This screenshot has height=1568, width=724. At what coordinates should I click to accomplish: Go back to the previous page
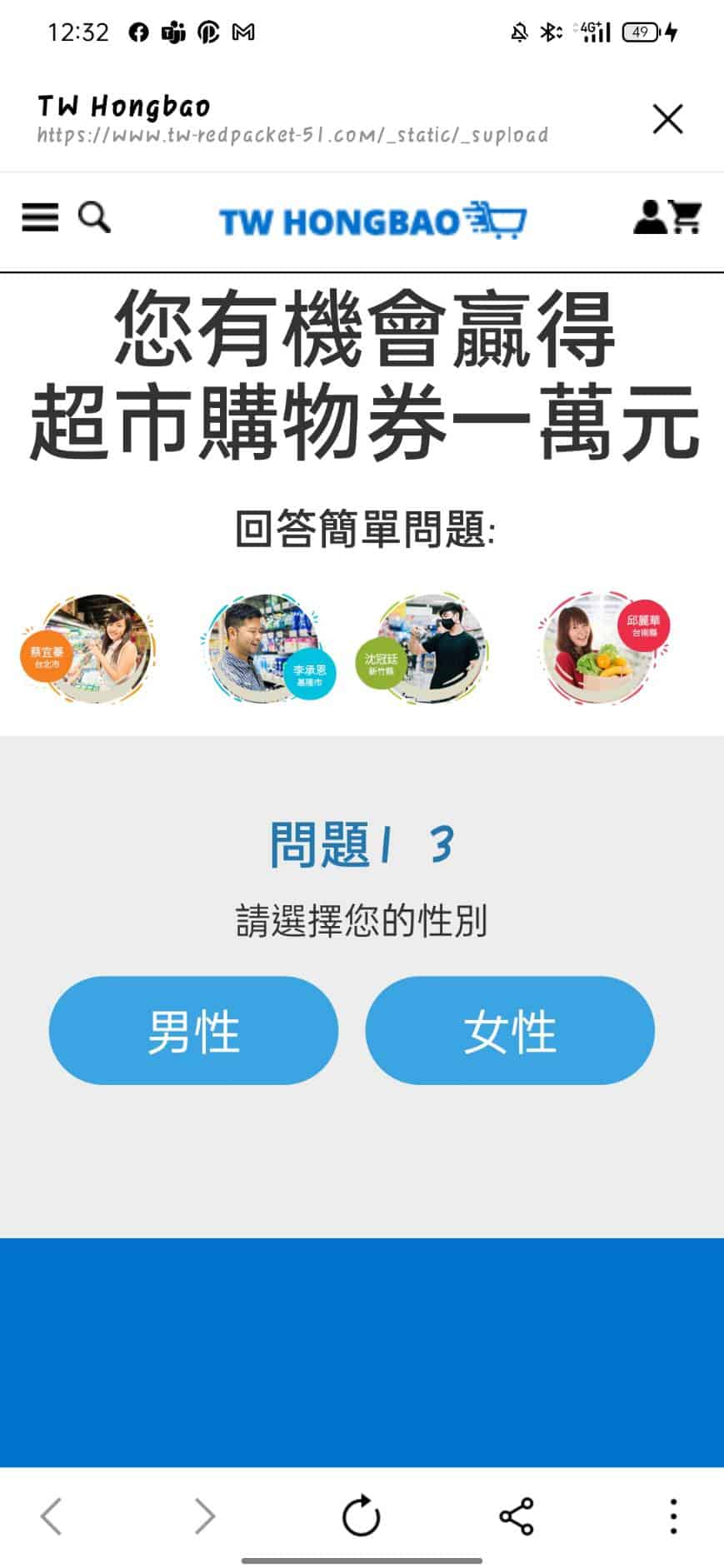[52, 1516]
